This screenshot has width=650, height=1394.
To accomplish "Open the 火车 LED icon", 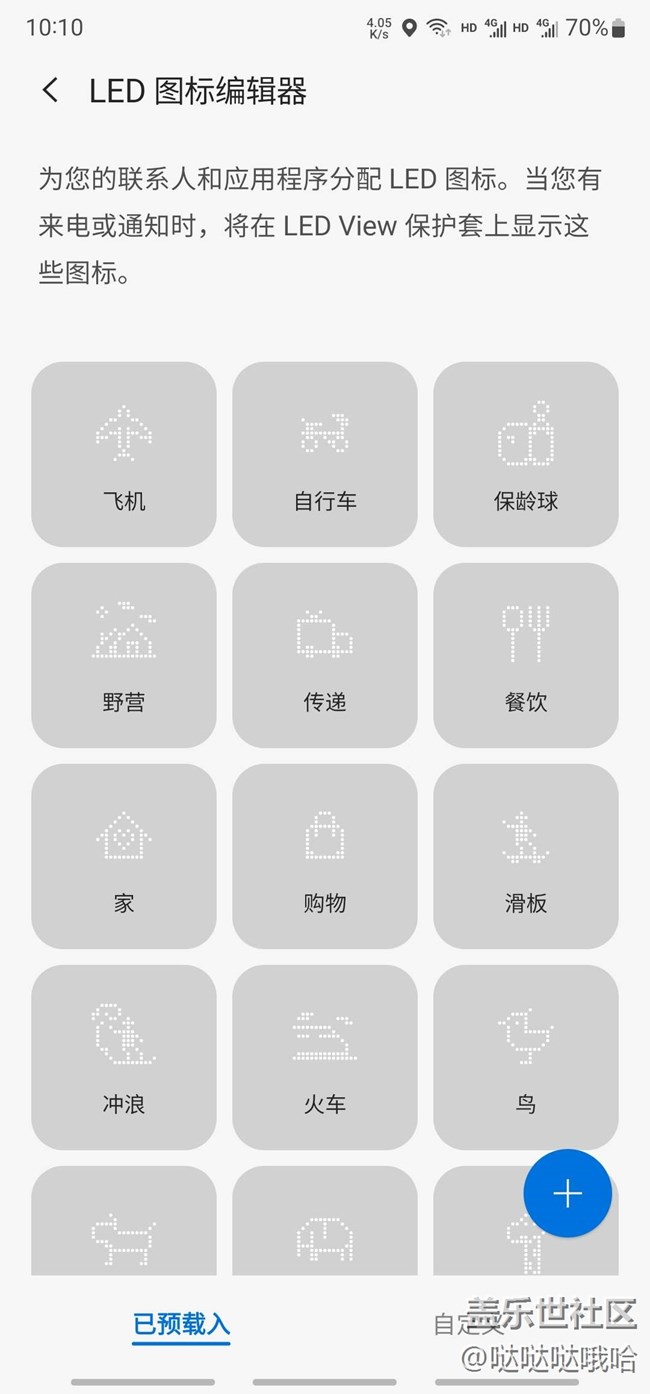I will pos(325,1057).
